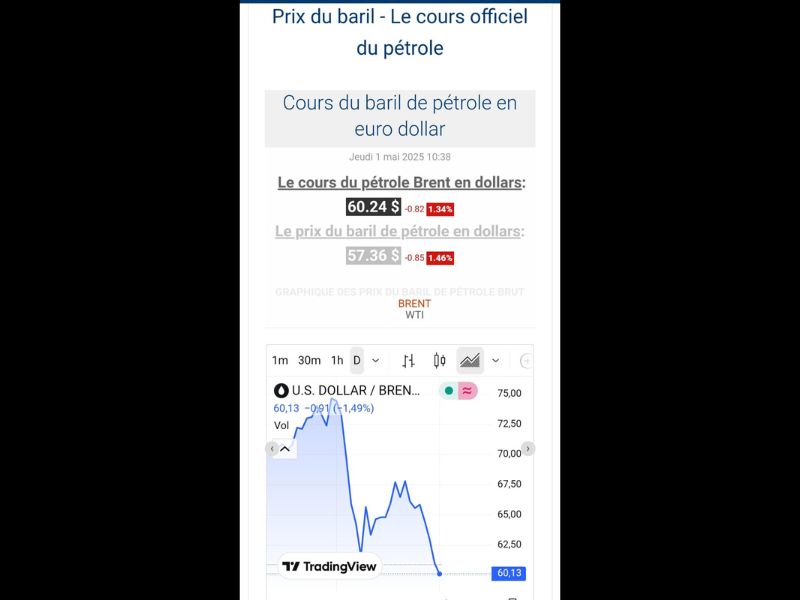
Task: Expand the interval dropdown chevron
Action: coord(375,360)
